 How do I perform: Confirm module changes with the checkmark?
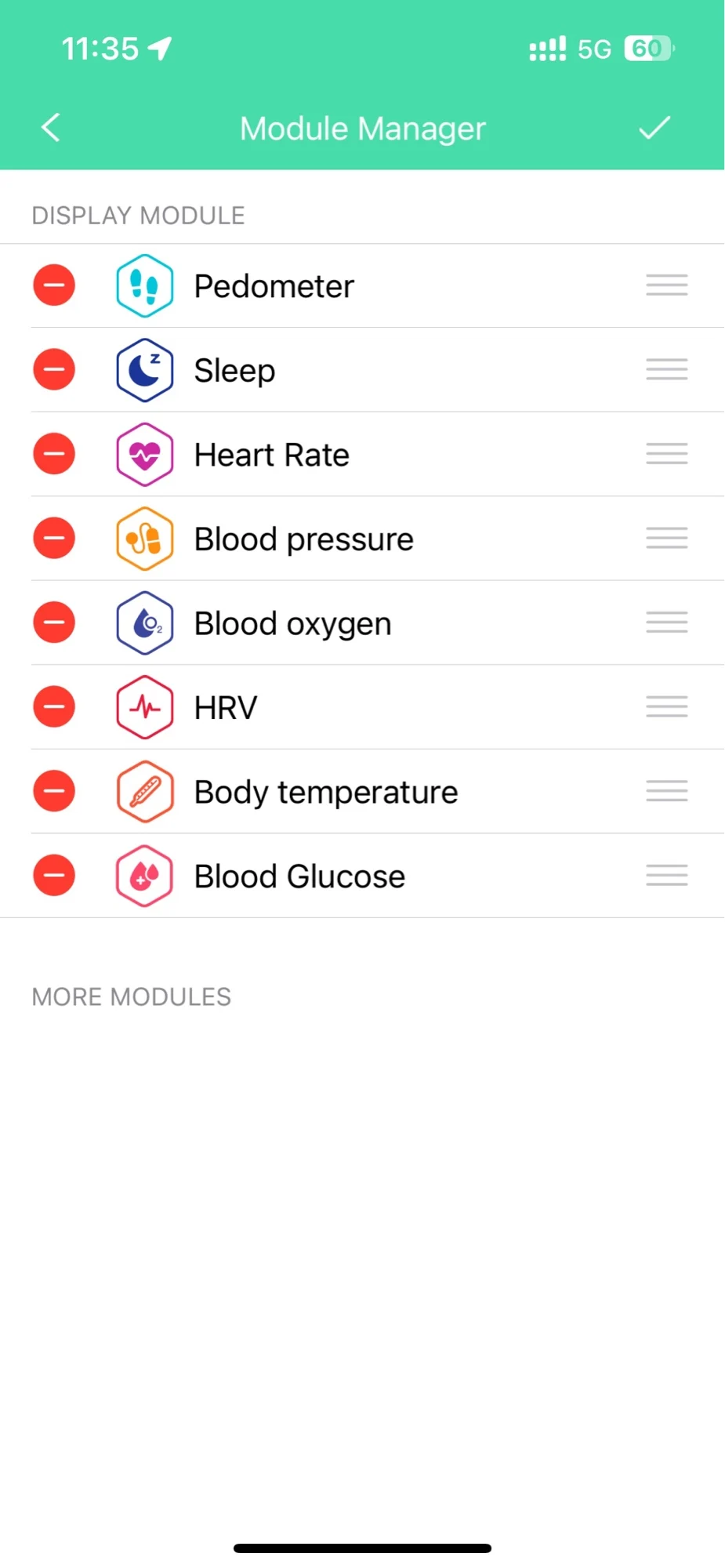(654, 127)
